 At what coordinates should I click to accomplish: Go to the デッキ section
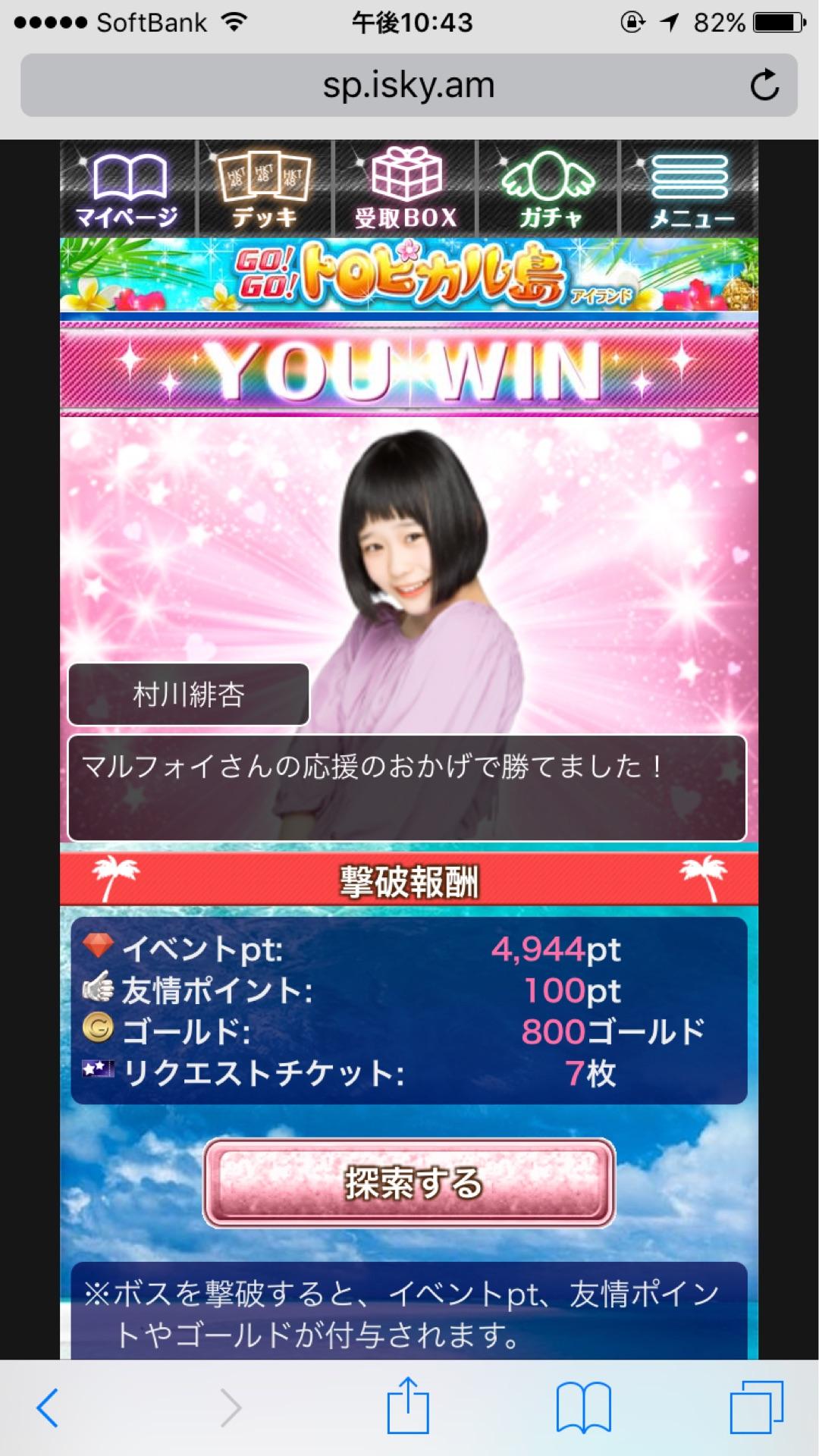pos(264,190)
